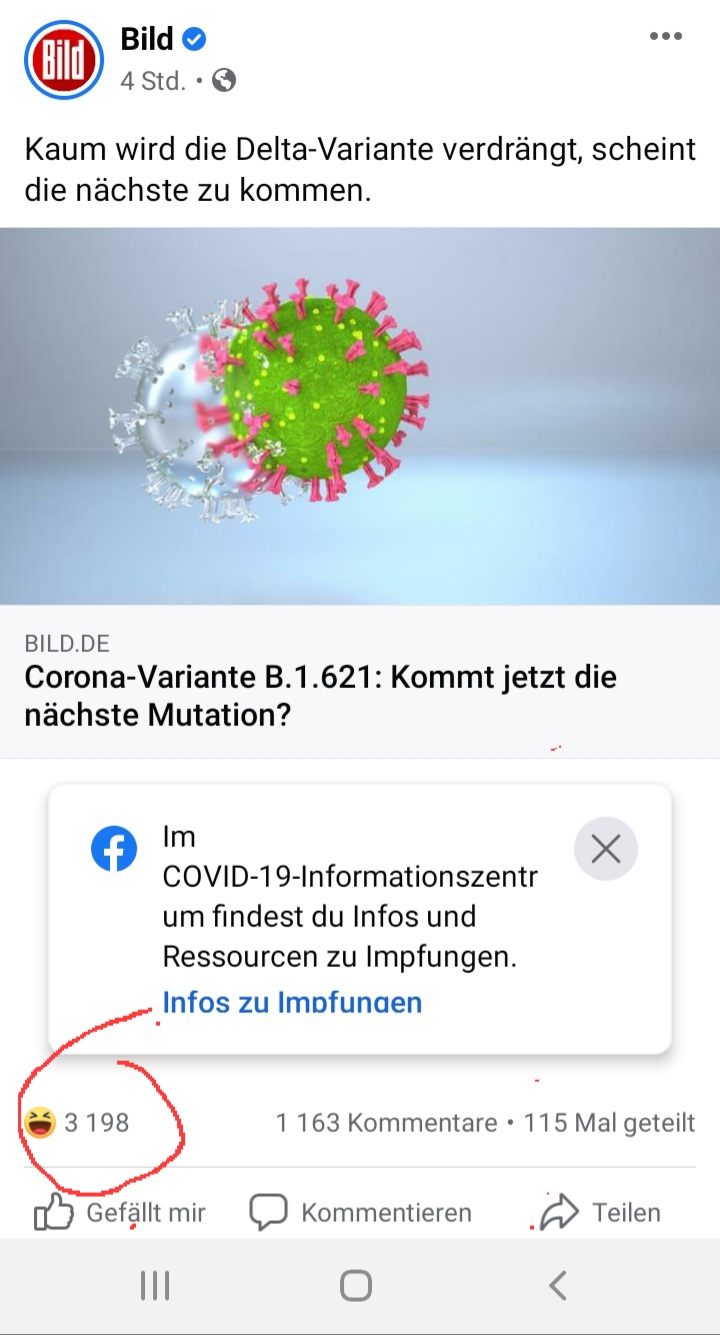Open the 1 163 Kommentare list
720x1335 pixels.
[x=387, y=1123]
